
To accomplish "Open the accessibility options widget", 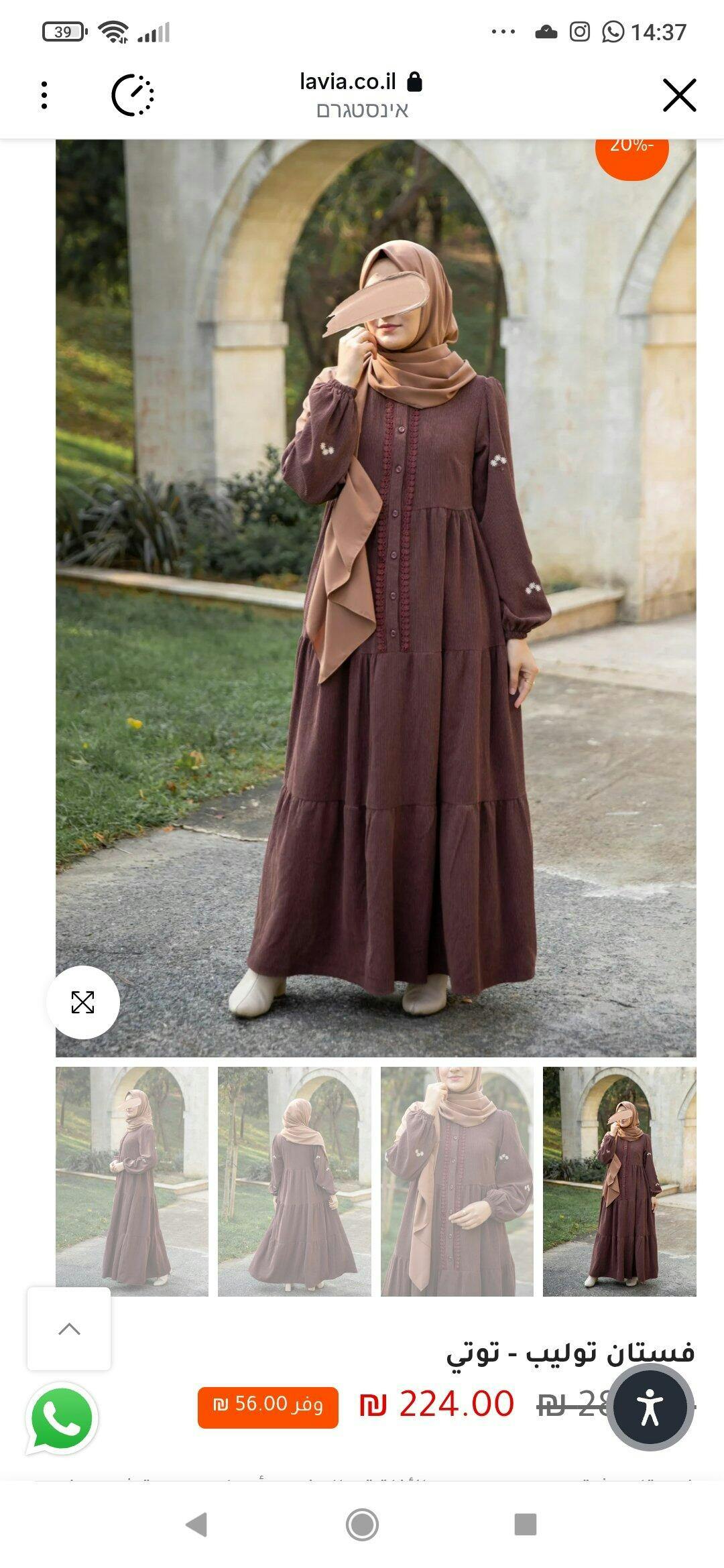I will pyautogui.click(x=650, y=1407).
